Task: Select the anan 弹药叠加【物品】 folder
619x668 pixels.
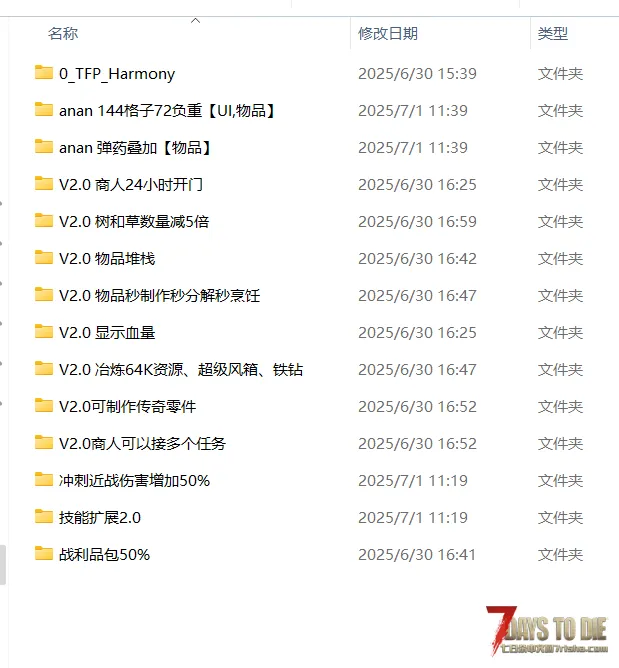Action: click(134, 148)
